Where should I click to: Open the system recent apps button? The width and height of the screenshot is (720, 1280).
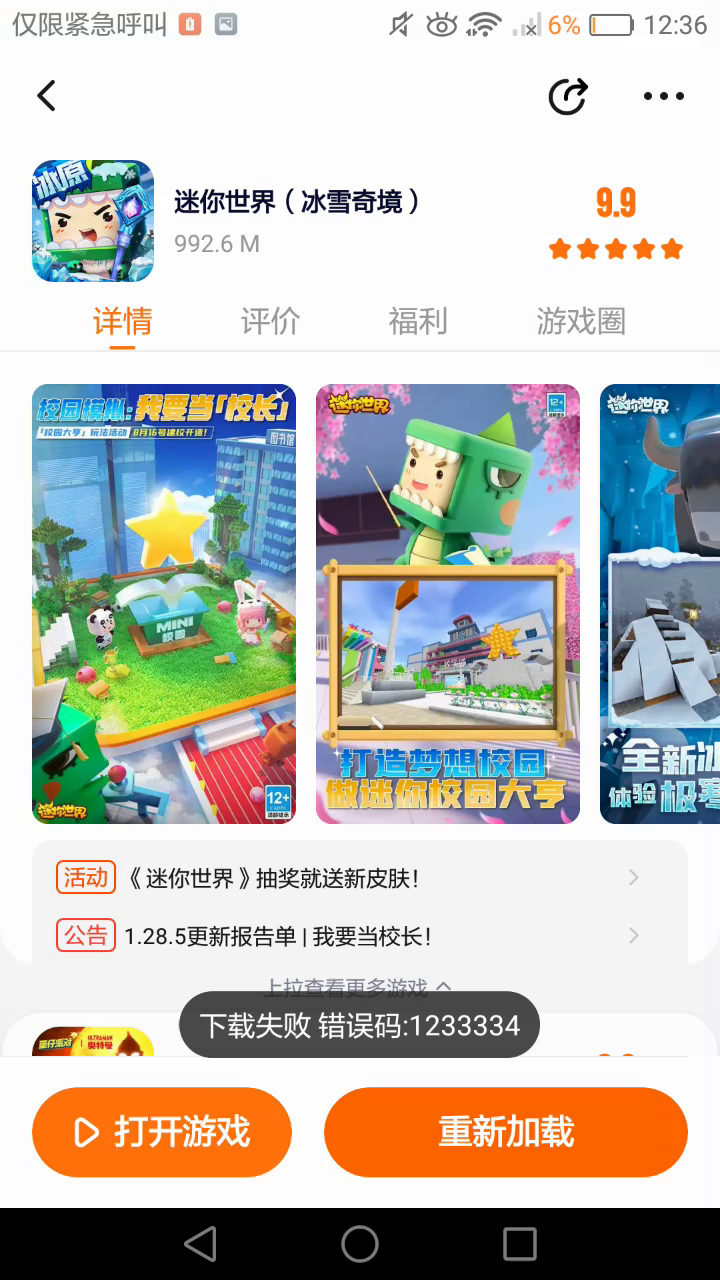520,1244
